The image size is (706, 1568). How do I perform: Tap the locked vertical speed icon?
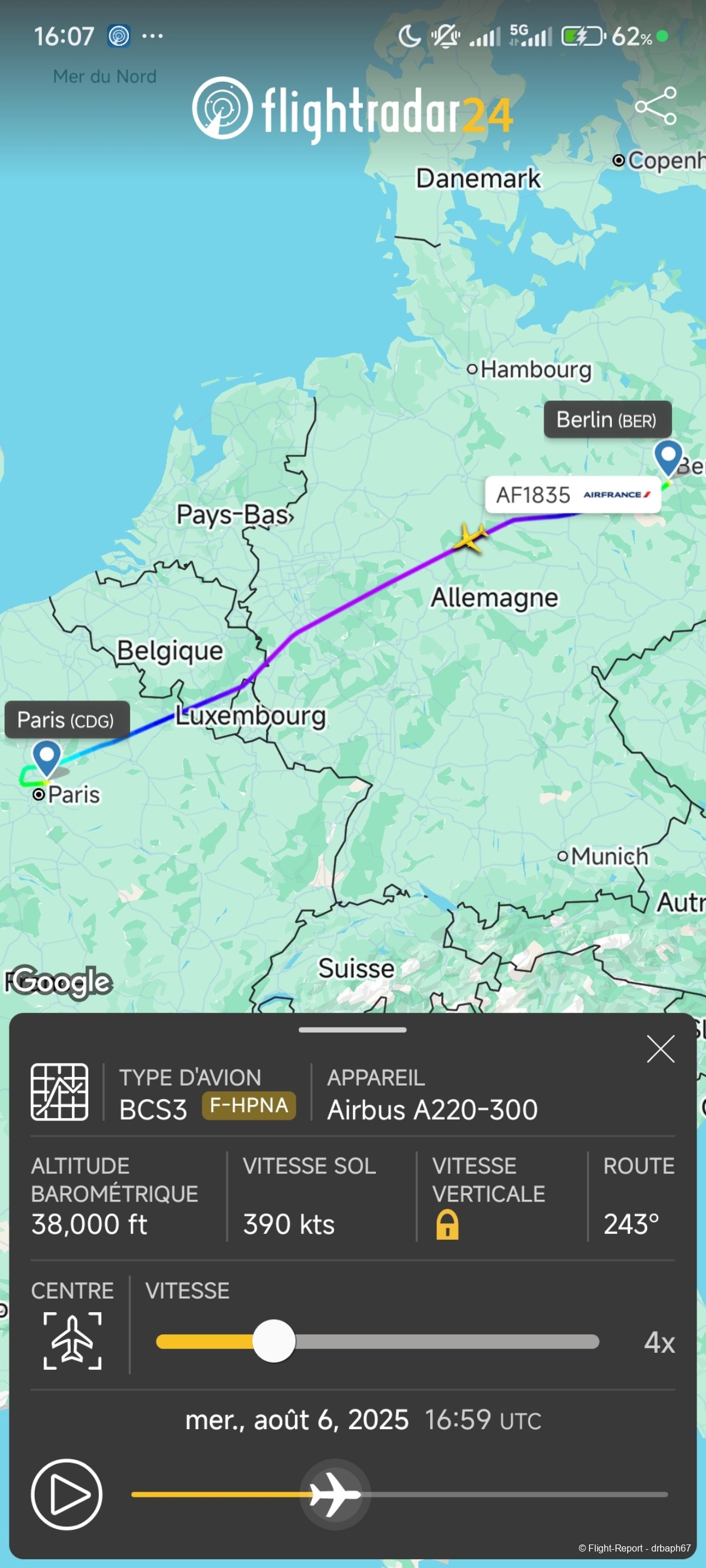(447, 1224)
